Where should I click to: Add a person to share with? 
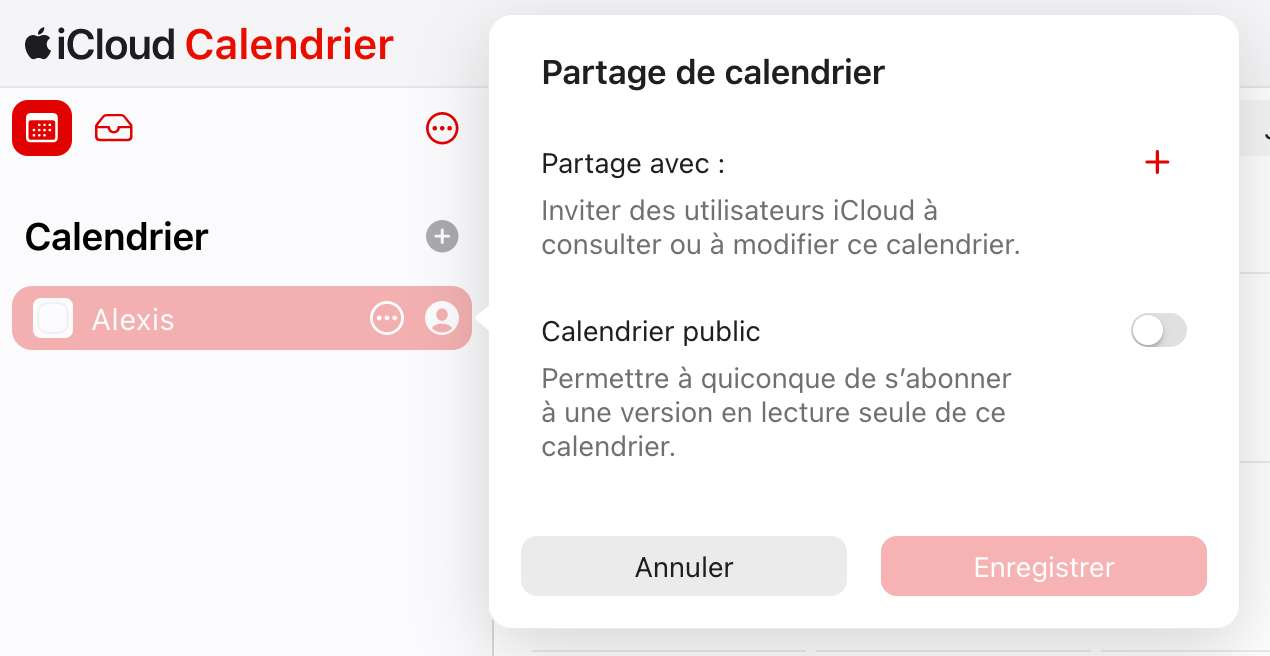[1157, 163]
